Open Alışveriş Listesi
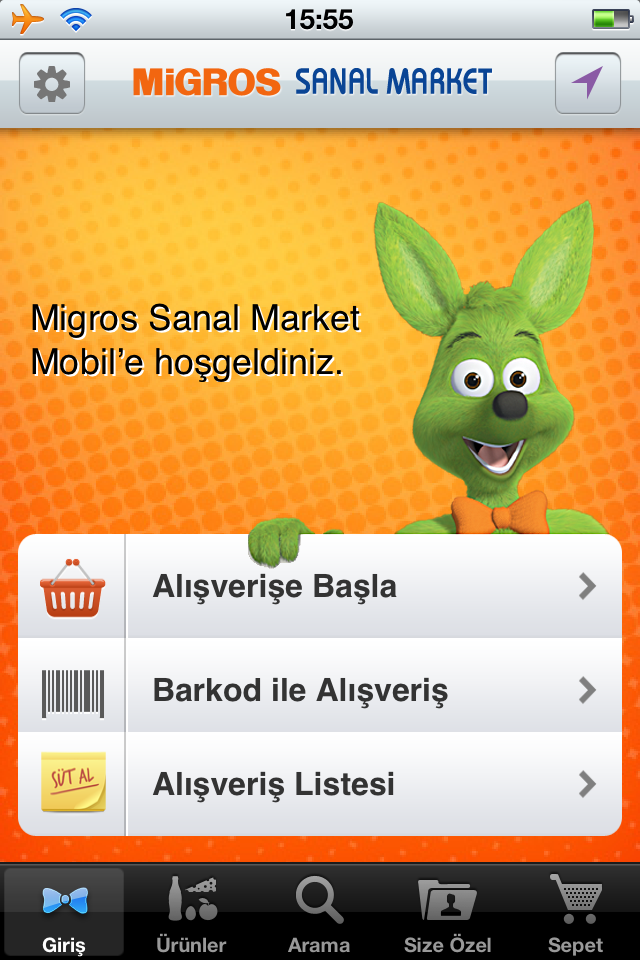This screenshot has width=640, height=960. (x=320, y=785)
